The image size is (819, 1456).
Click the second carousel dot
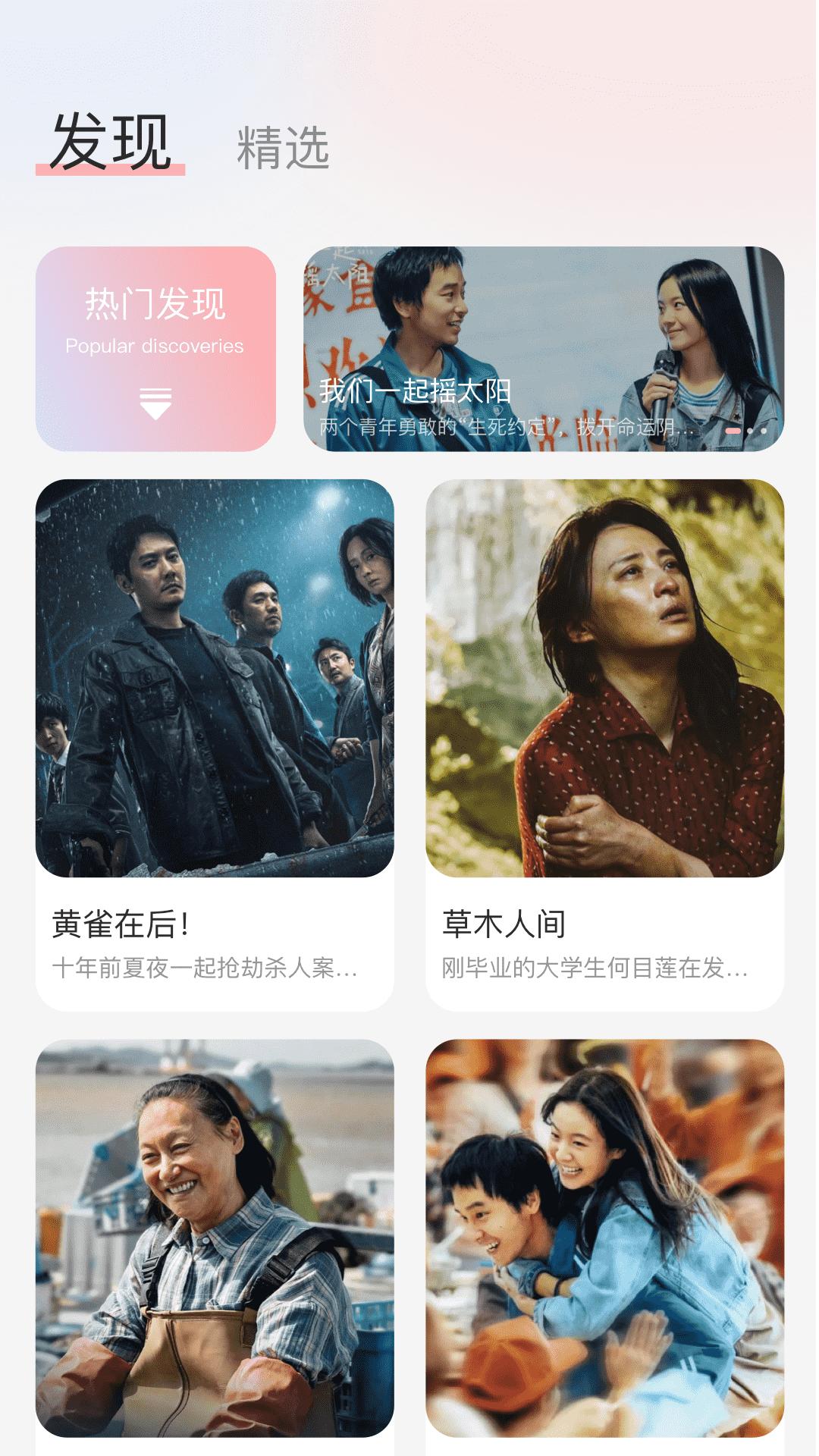coord(749,431)
